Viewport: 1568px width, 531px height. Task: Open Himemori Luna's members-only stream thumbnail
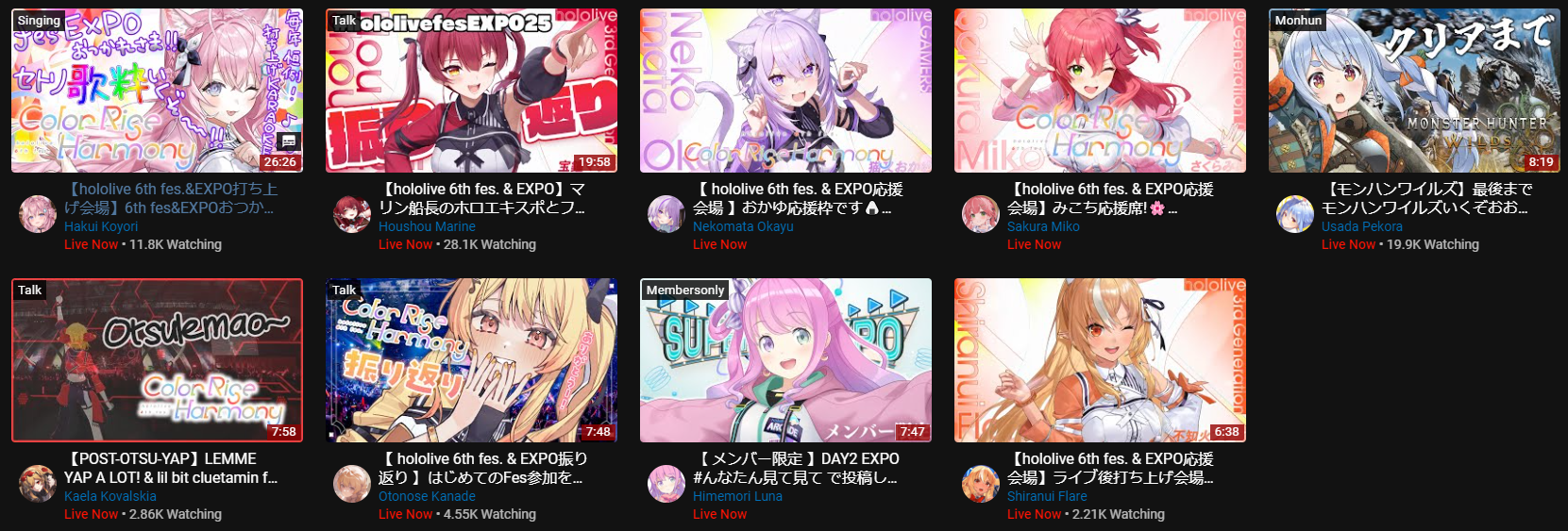(785, 360)
